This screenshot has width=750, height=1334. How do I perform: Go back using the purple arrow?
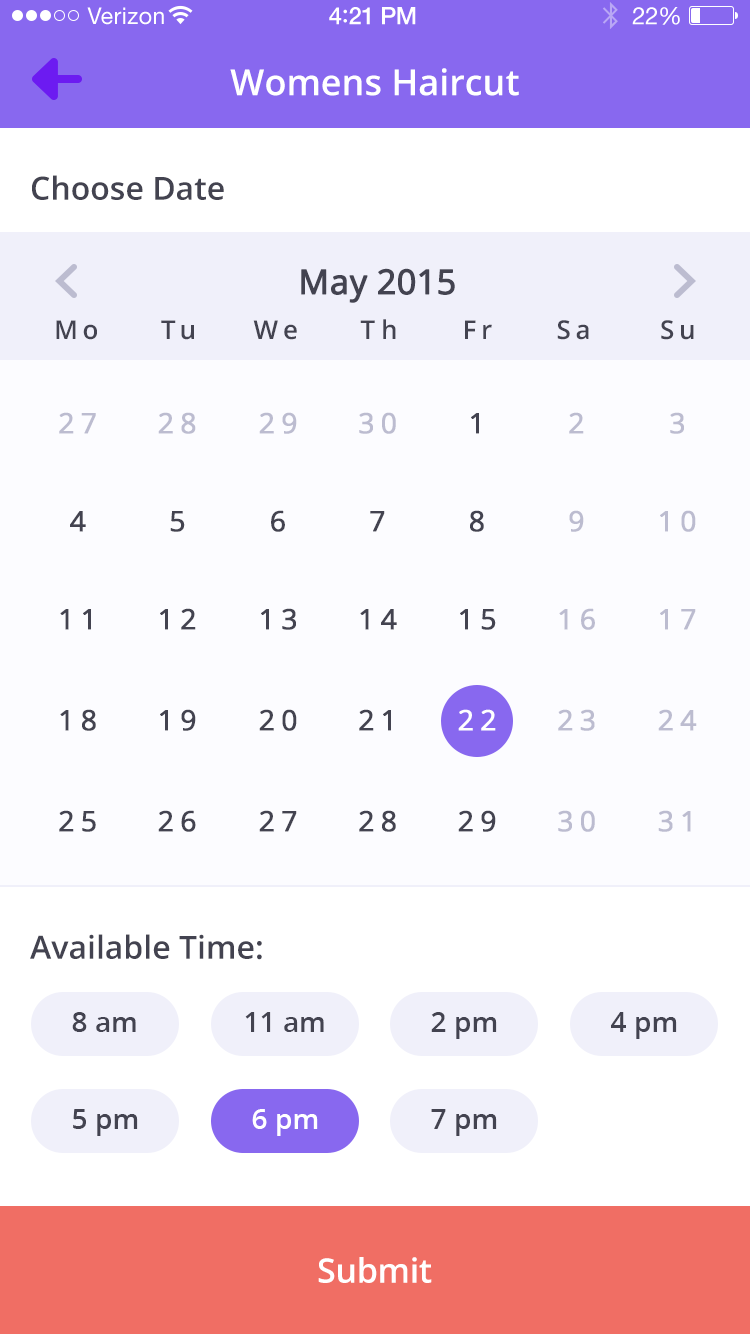[x=57, y=79]
